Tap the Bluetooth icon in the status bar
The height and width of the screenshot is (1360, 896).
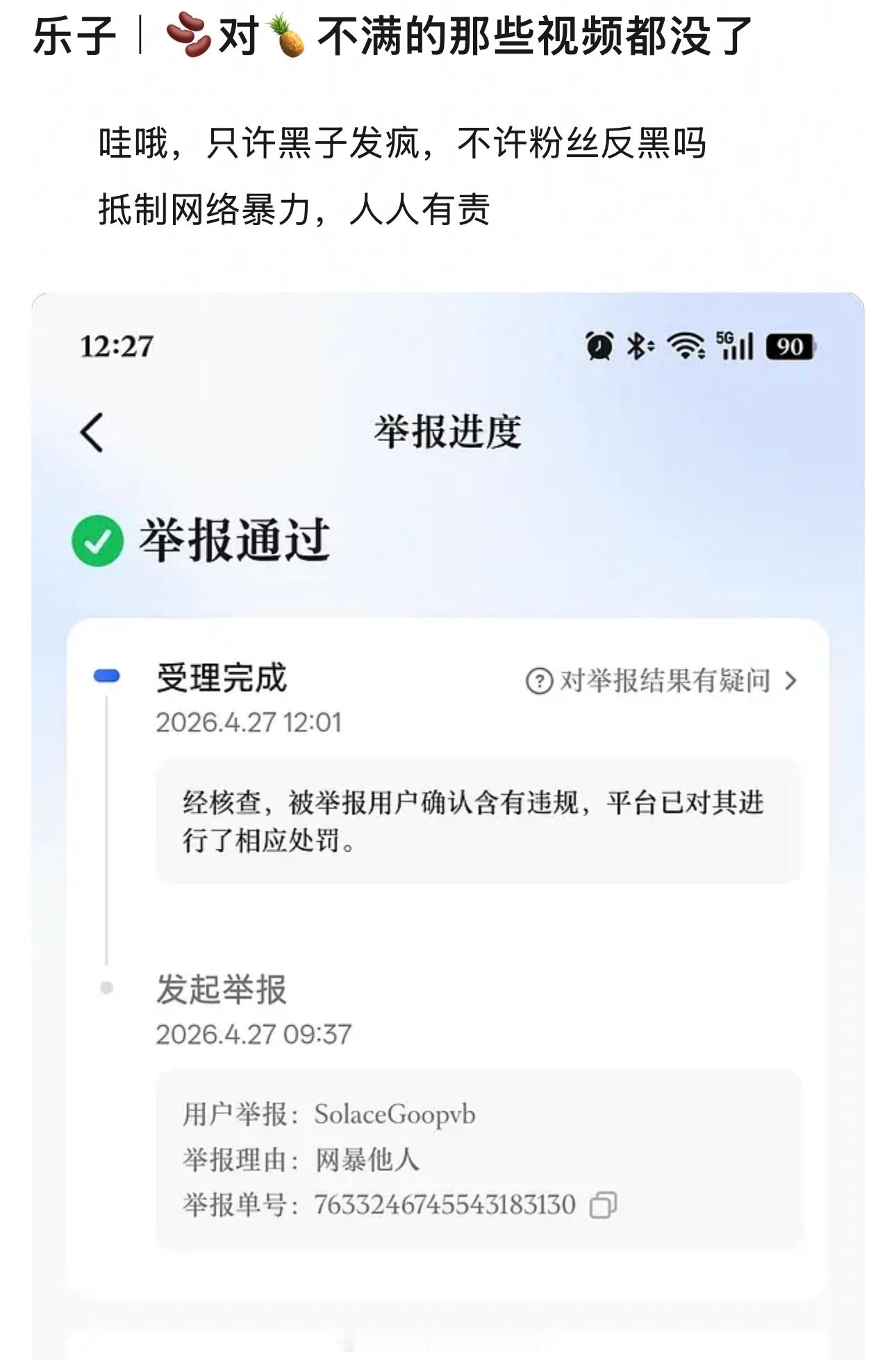(636, 345)
